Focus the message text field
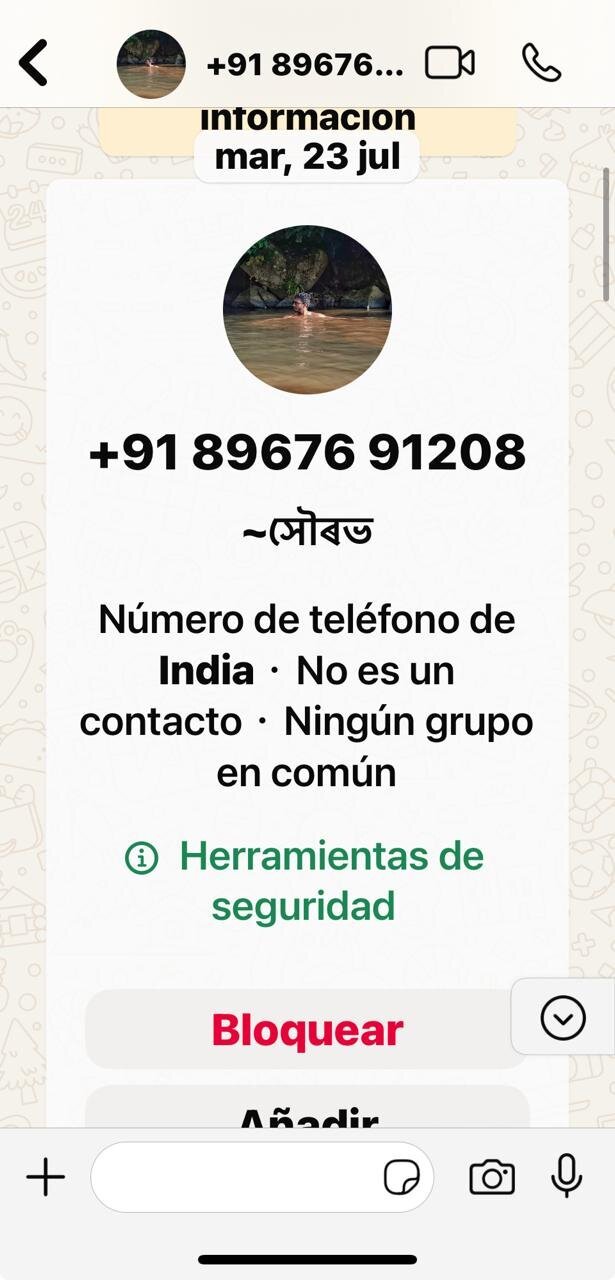The image size is (615, 1280). pos(235,1177)
